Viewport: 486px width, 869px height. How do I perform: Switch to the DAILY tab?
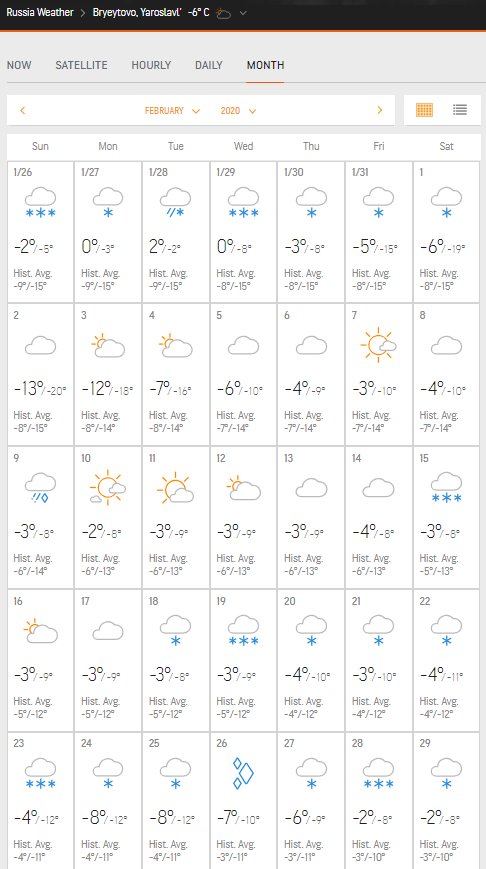coord(209,65)
